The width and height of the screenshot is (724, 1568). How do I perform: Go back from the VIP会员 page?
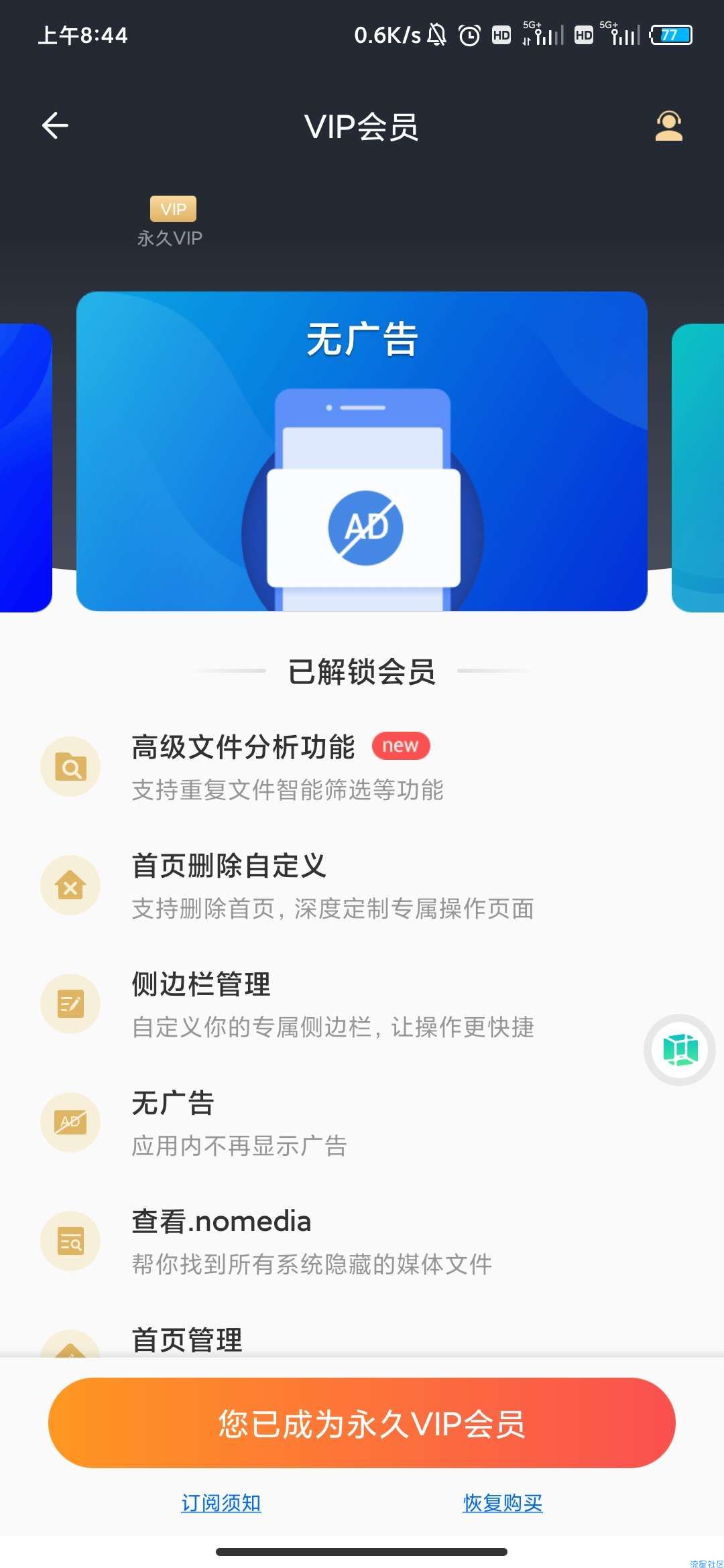(x=55, y=125)
